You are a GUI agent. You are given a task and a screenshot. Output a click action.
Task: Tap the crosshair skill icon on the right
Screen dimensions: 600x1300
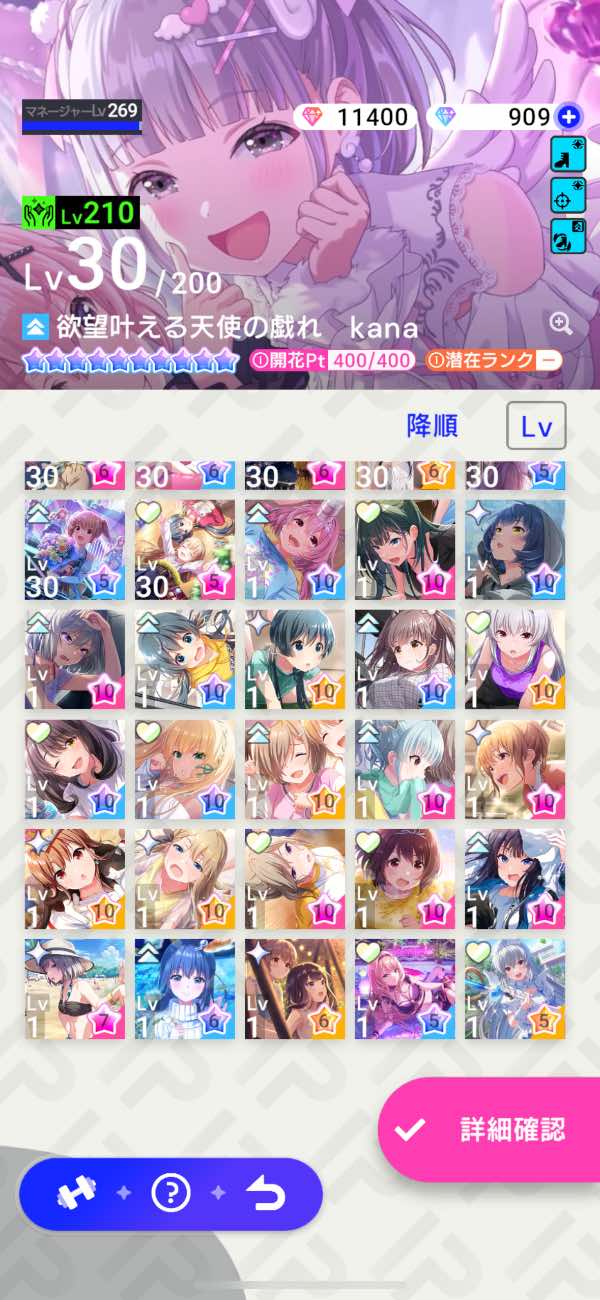point(568,196)
